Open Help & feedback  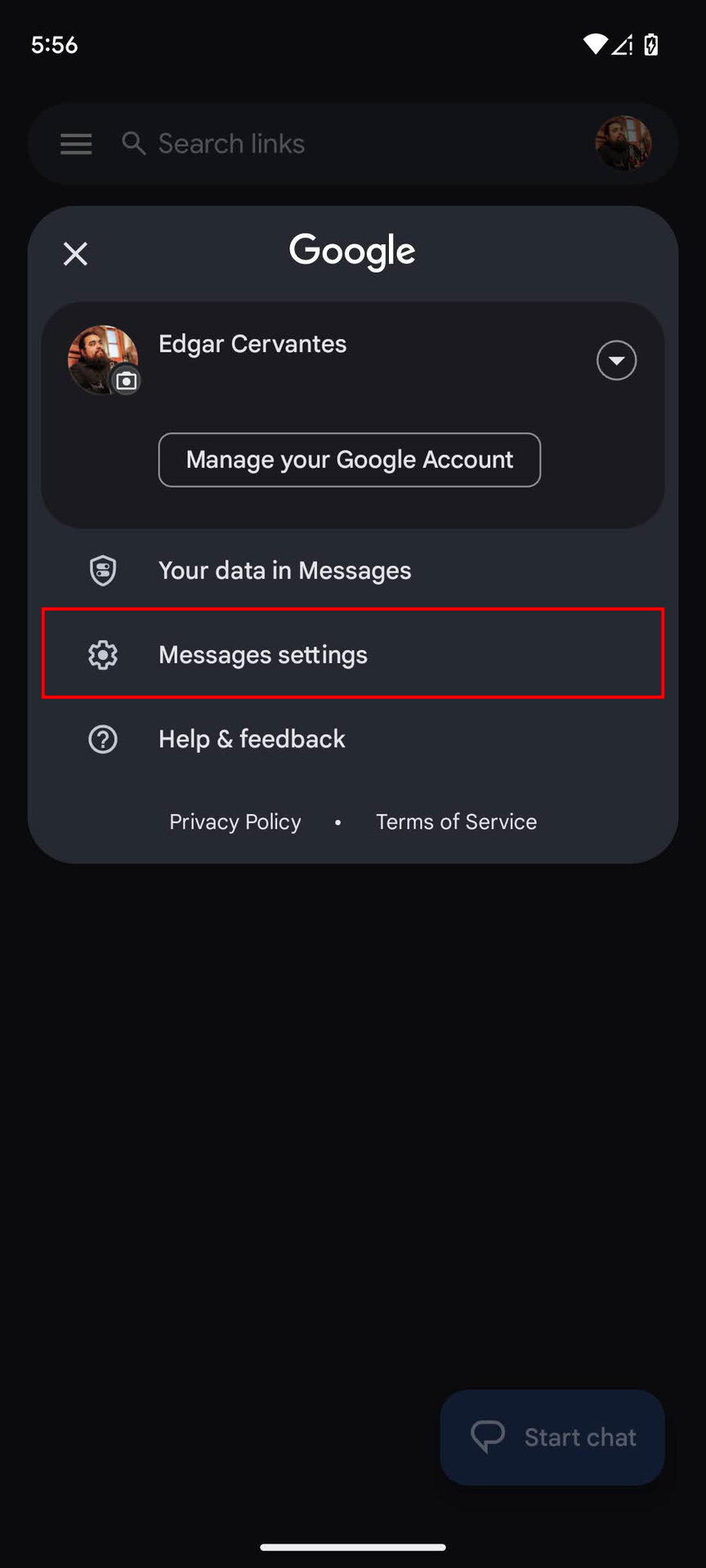pyautogui.click(x=252, y=739)
